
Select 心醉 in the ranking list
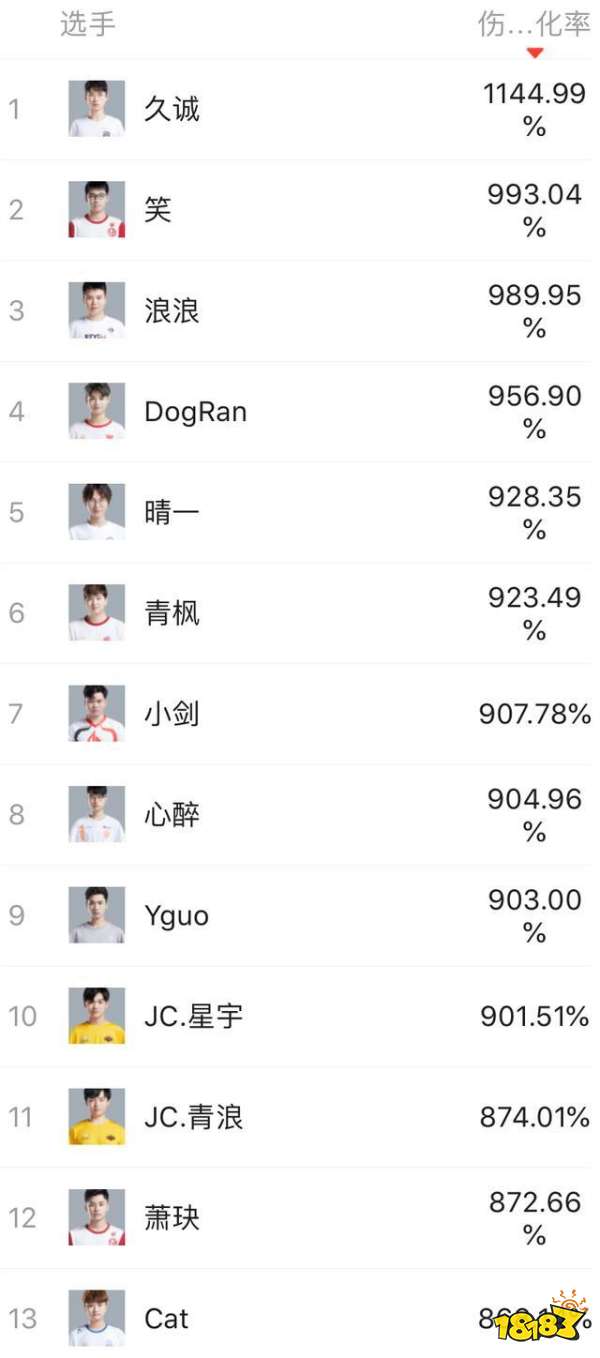(172, 814)
